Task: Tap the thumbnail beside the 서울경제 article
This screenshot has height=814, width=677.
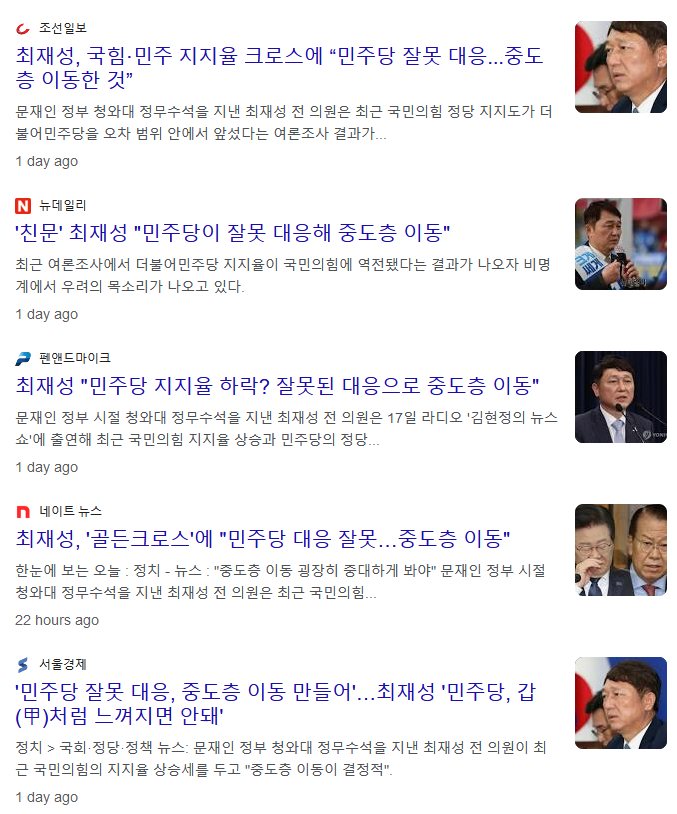Action: 620,703
